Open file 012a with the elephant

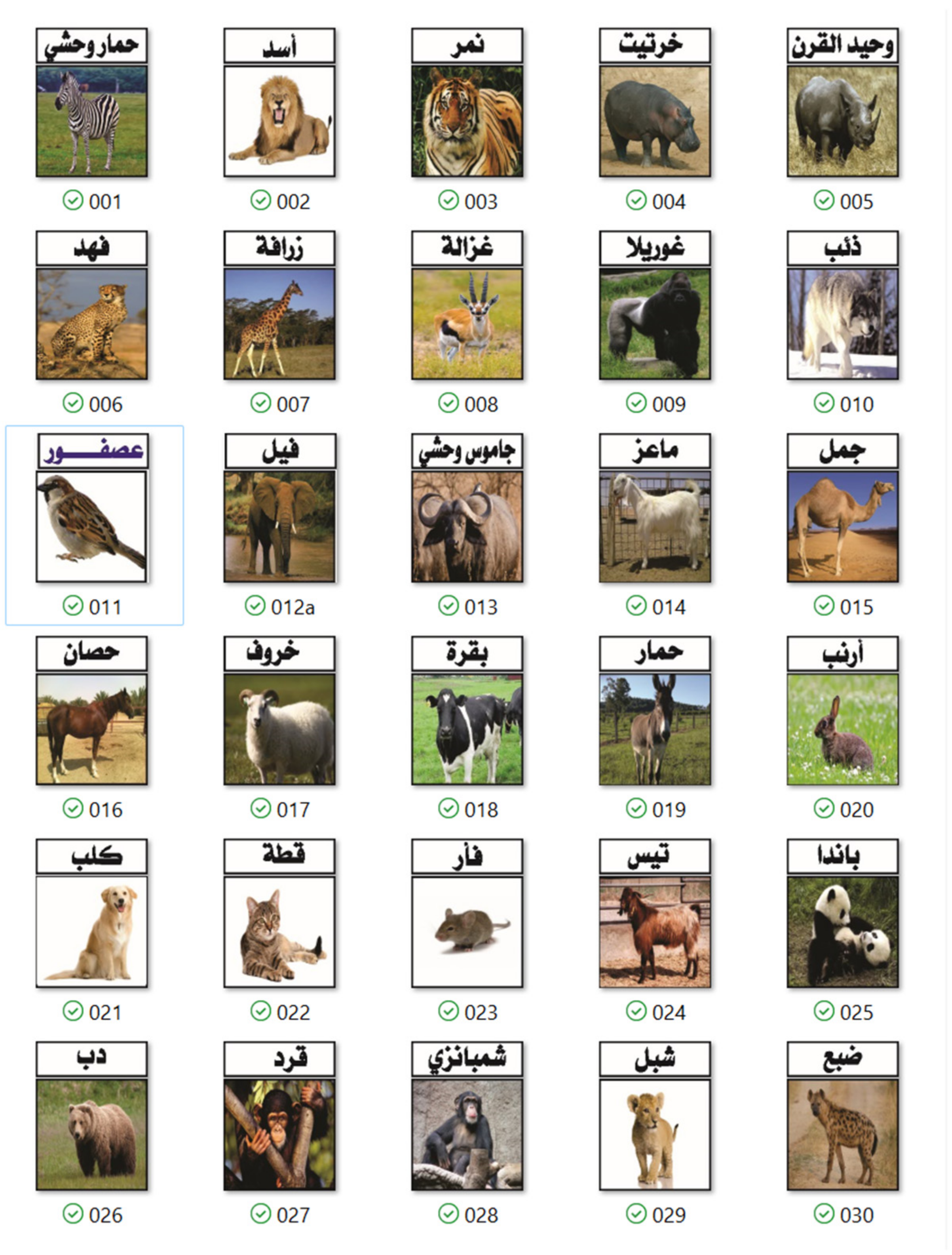pyautogui.click(x=279, y=526)
